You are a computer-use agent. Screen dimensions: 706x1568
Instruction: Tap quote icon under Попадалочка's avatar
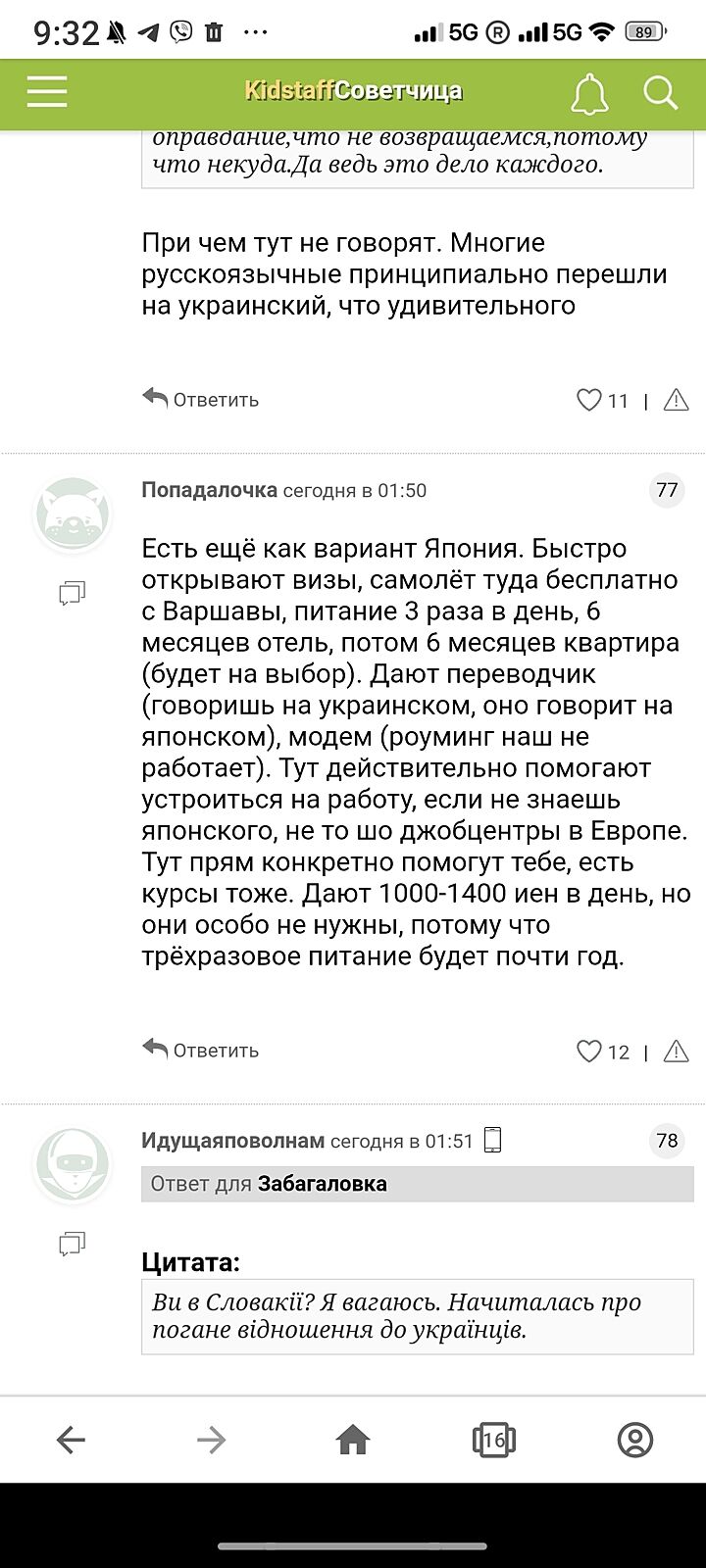(x=72, y=593)
